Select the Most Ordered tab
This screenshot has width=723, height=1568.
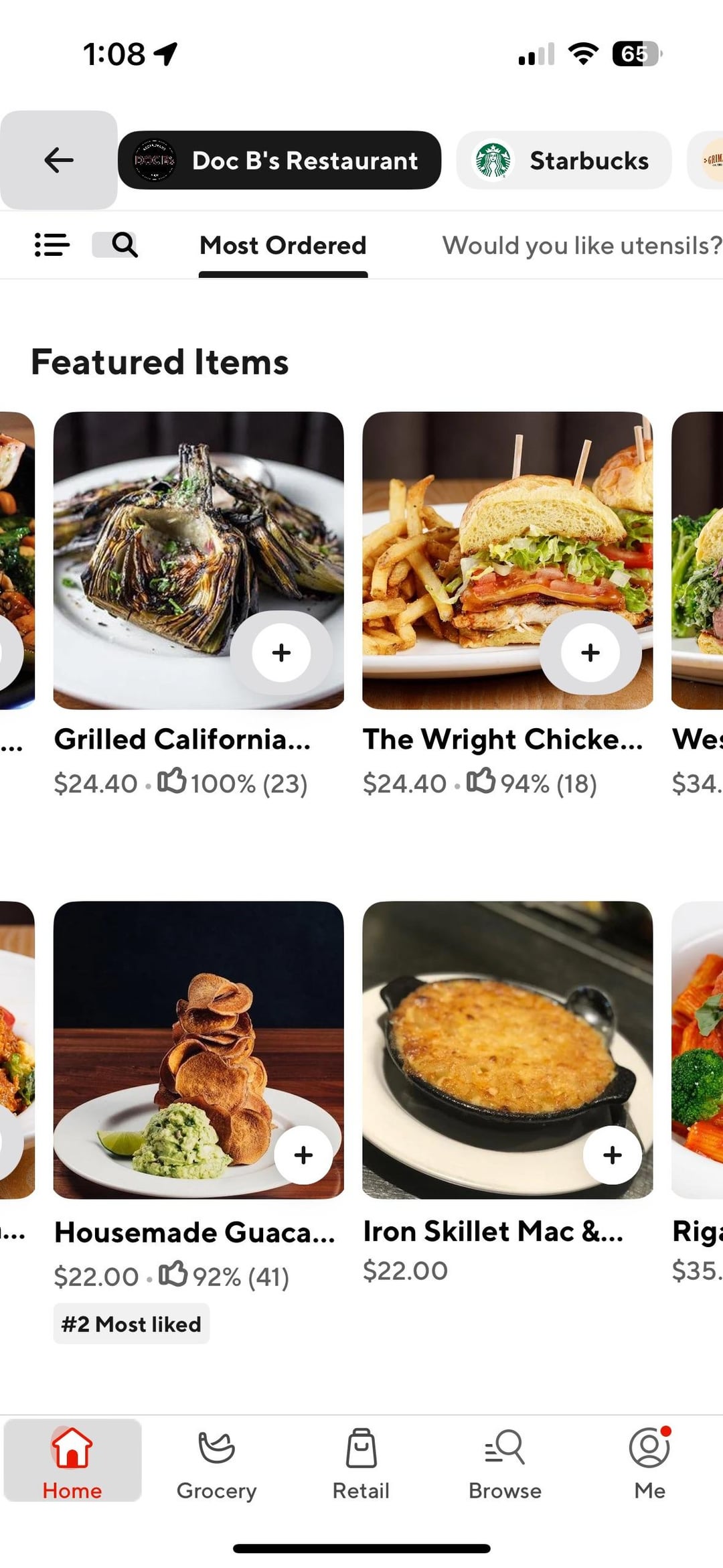[x=283, y=246]
